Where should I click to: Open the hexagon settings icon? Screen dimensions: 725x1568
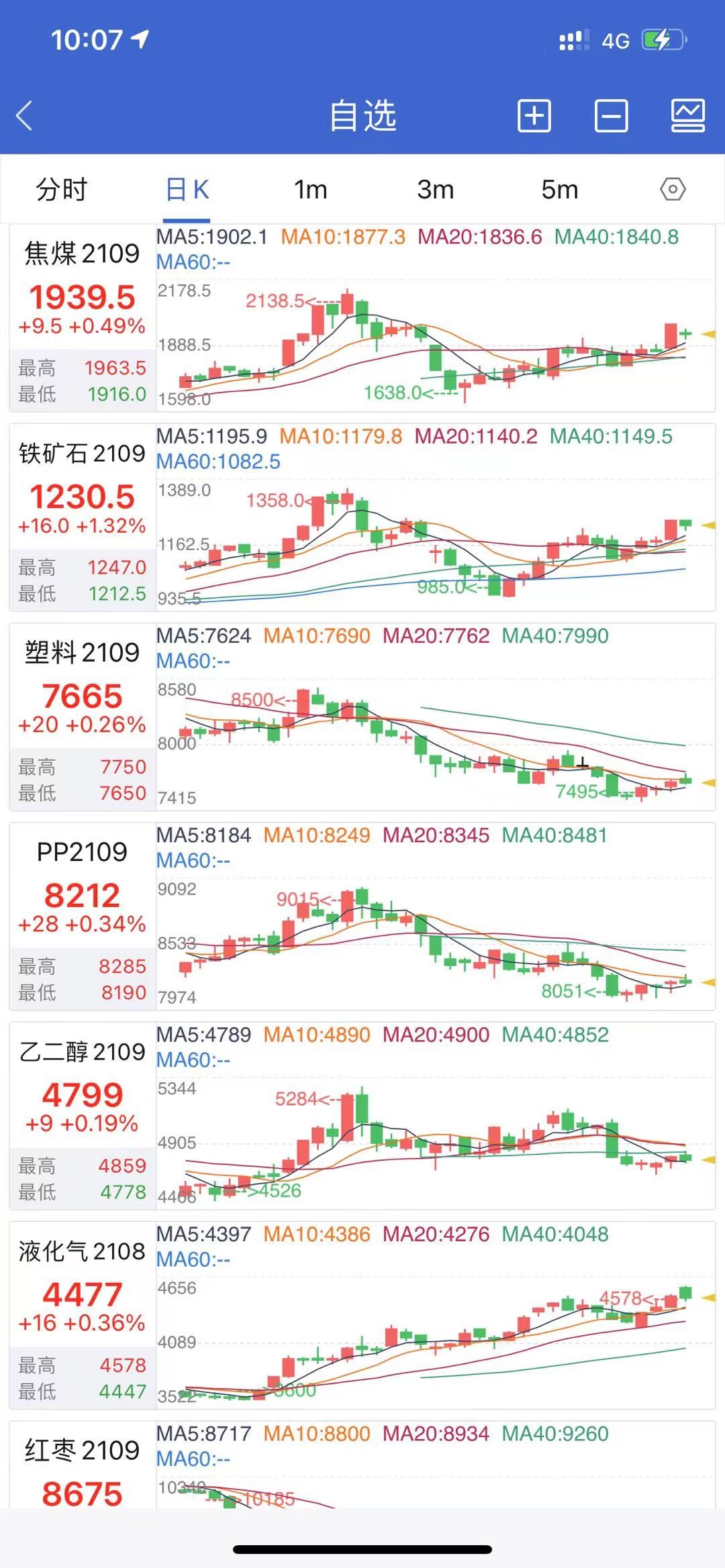[x=673, y=190]
